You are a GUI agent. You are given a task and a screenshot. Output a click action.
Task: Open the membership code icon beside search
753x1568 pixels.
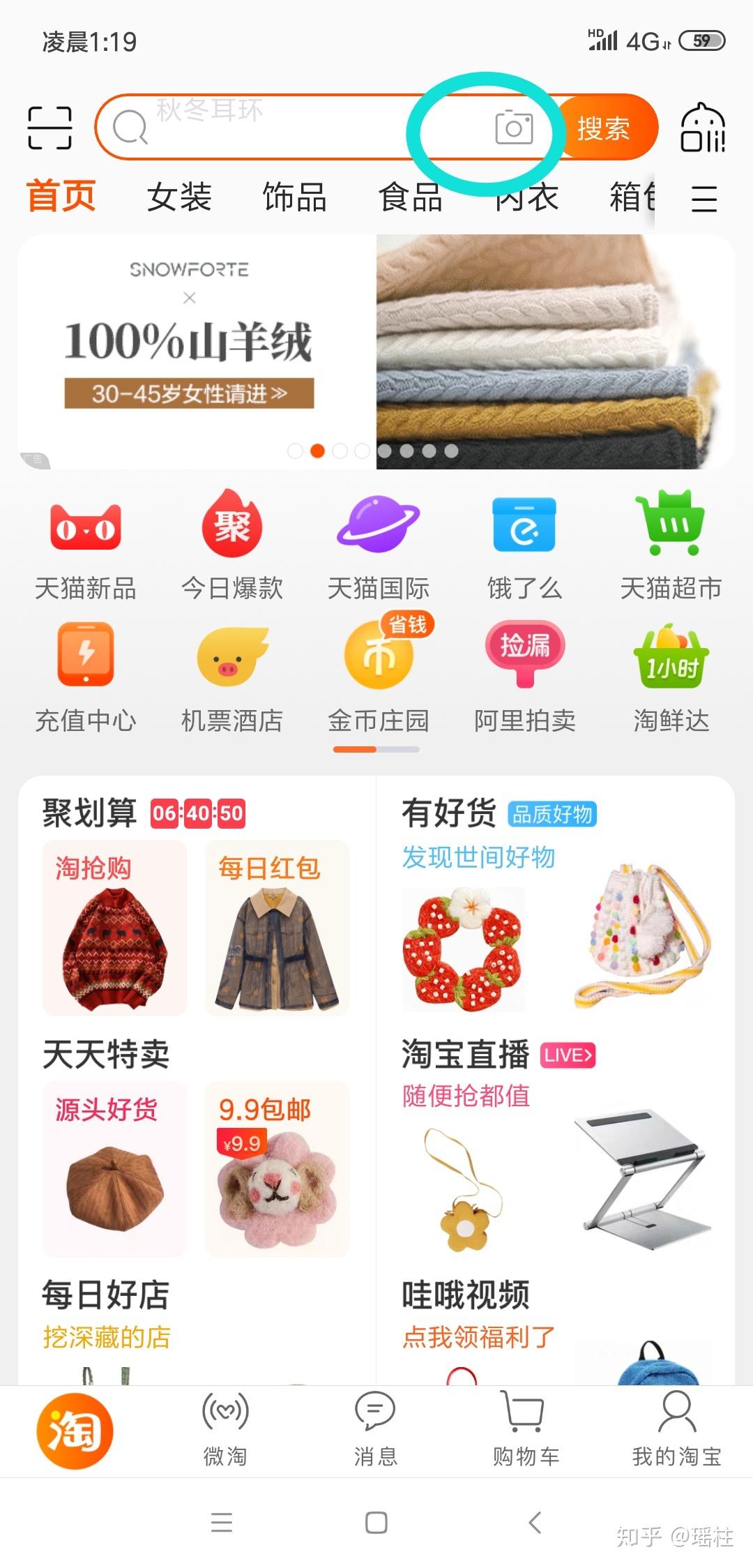coord(702,128)
